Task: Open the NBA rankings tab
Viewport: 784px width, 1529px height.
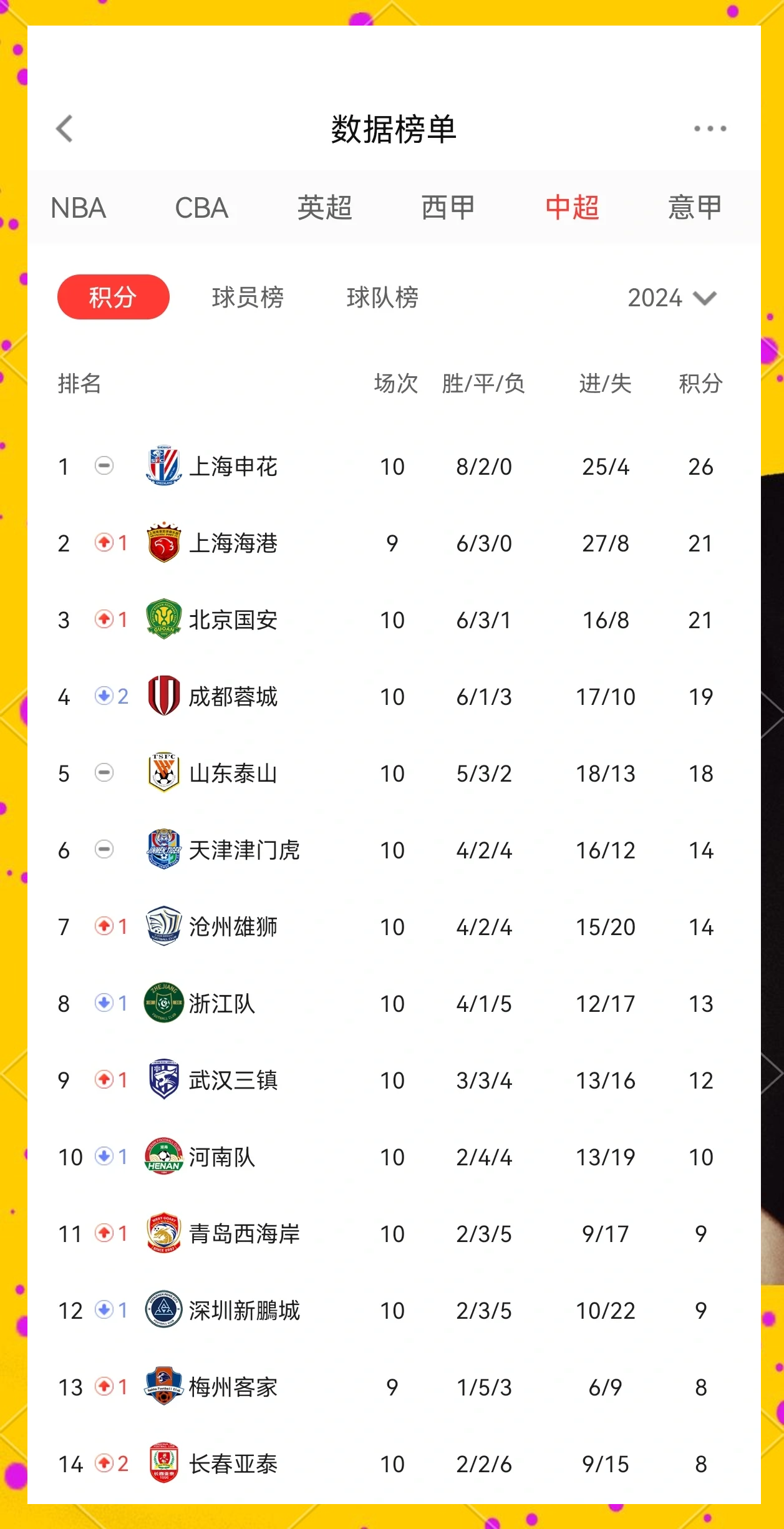Action: coord(80,208)
